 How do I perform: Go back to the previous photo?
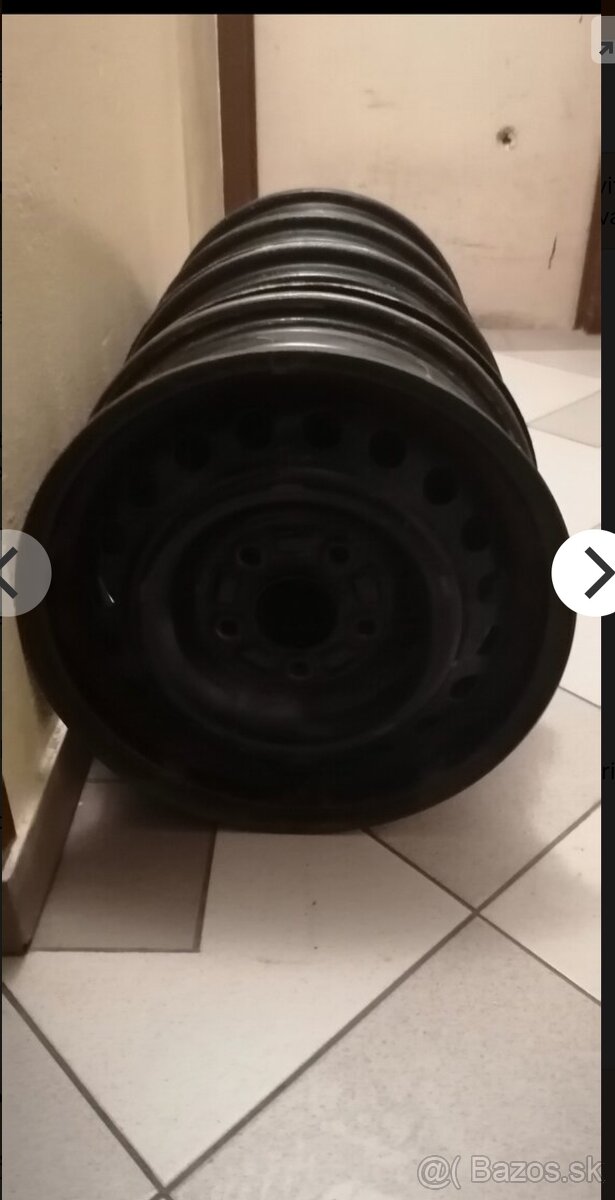[x=18, y=573]
